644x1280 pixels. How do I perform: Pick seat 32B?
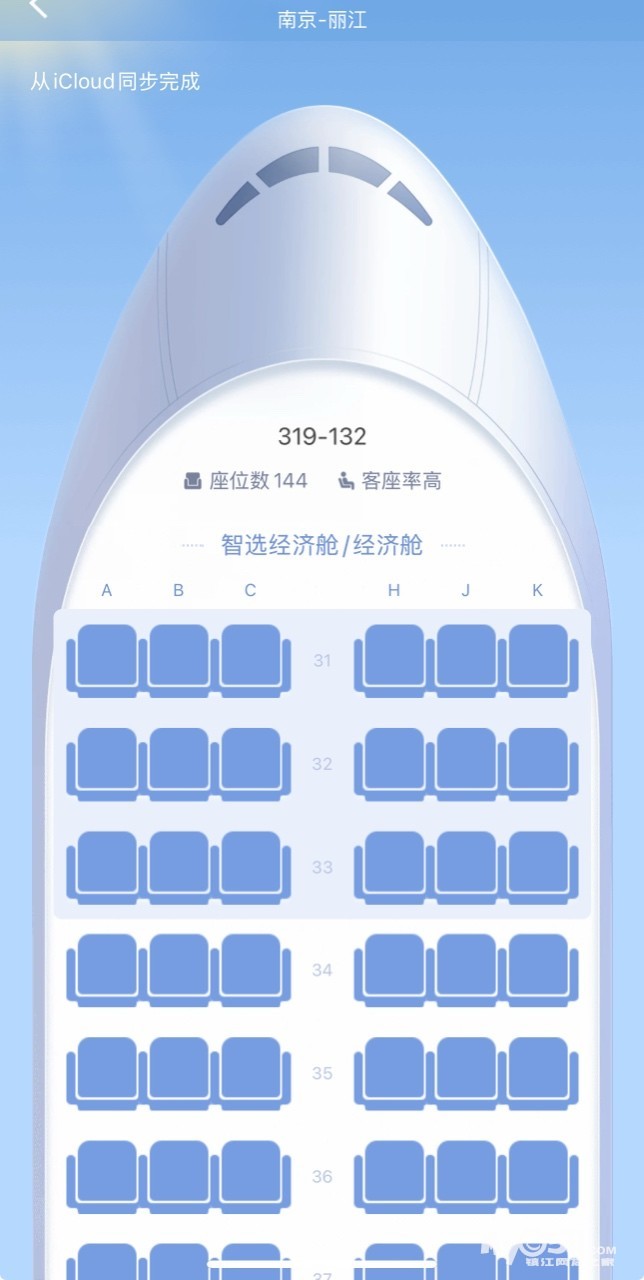[179, 763]
